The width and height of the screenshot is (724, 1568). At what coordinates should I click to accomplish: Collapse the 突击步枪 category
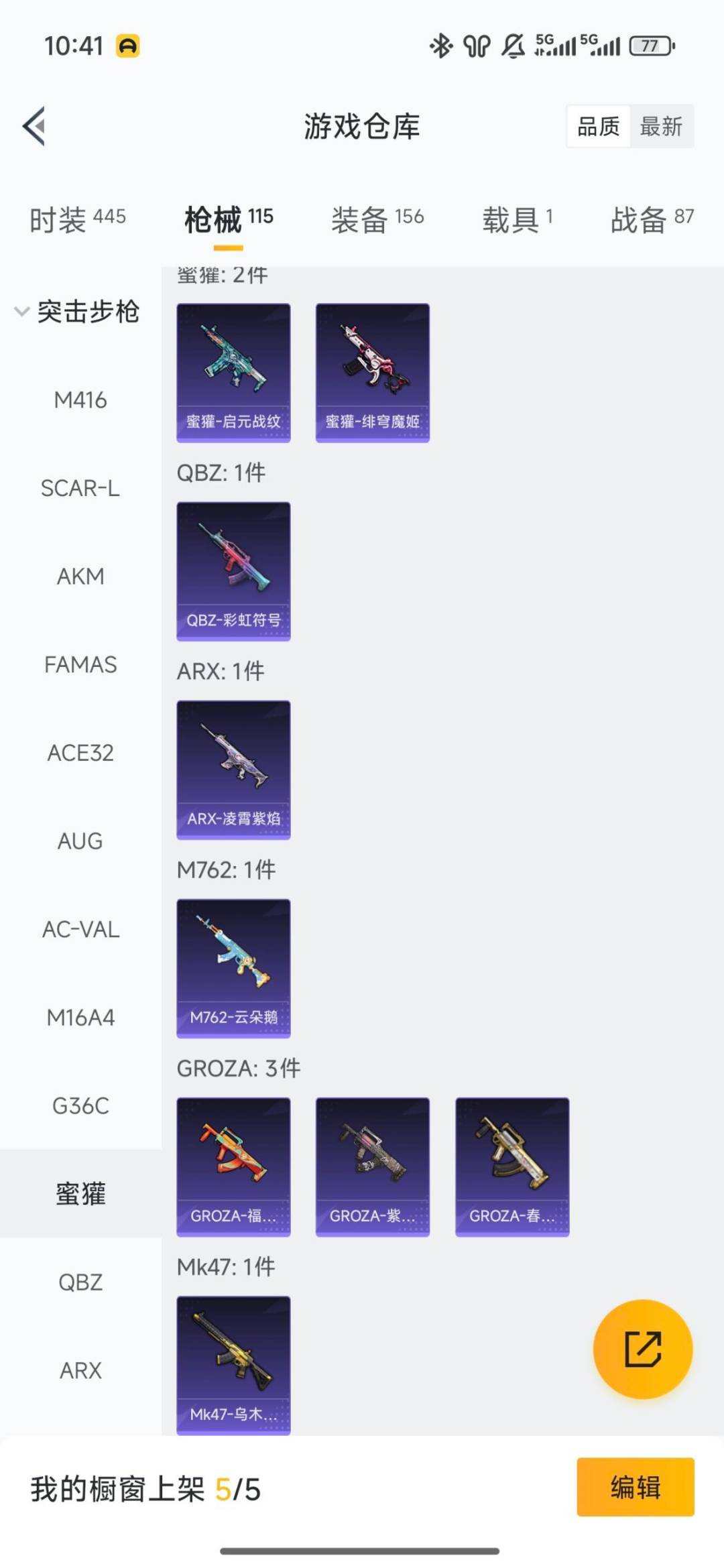77,312
